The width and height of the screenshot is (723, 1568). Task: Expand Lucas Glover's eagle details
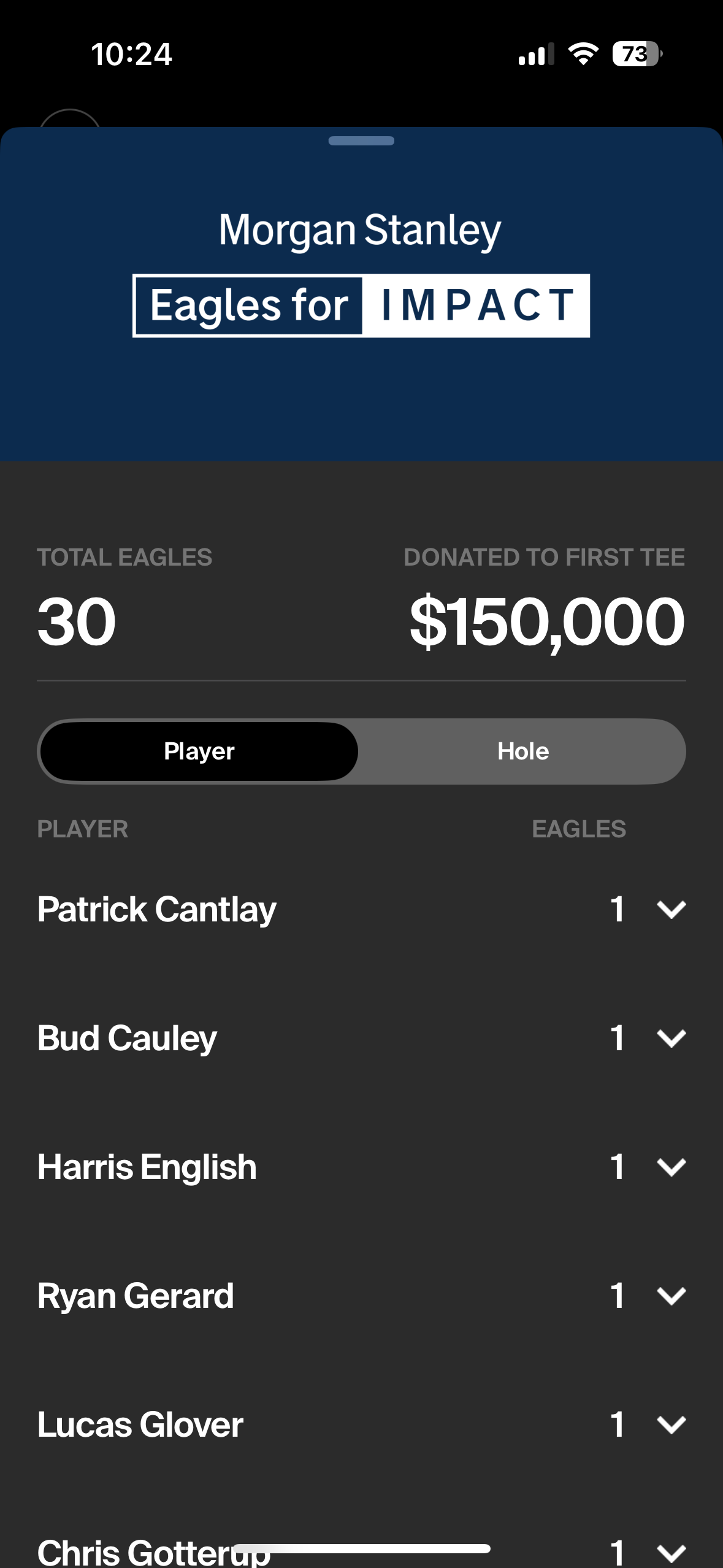671,1424
